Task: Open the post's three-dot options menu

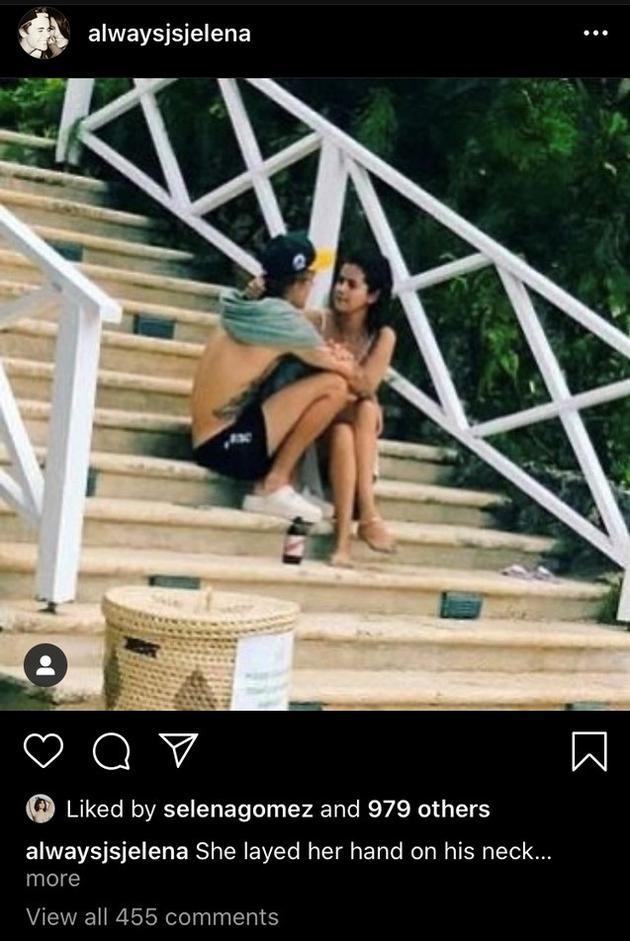Action: tap(595, 33)
